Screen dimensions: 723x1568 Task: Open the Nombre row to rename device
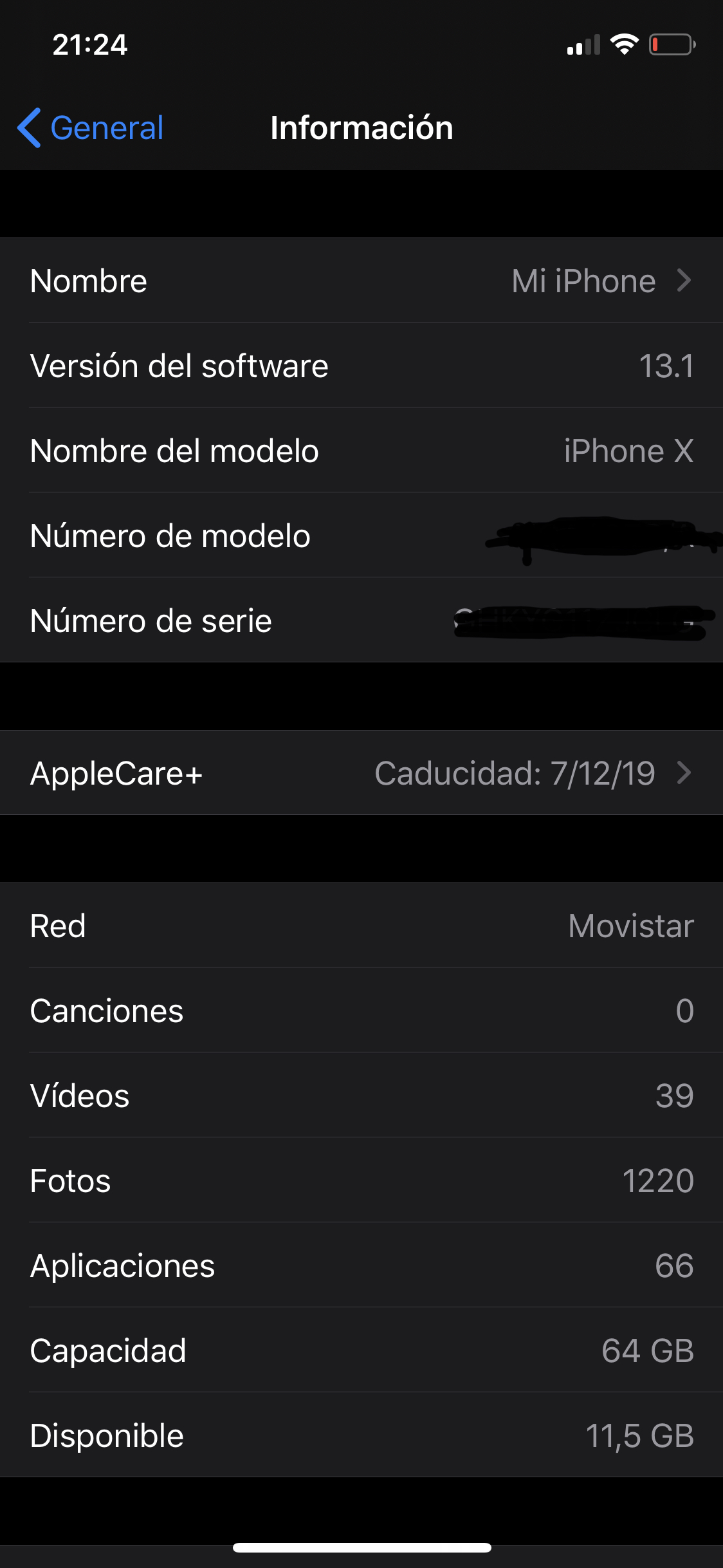coord(361,281)
